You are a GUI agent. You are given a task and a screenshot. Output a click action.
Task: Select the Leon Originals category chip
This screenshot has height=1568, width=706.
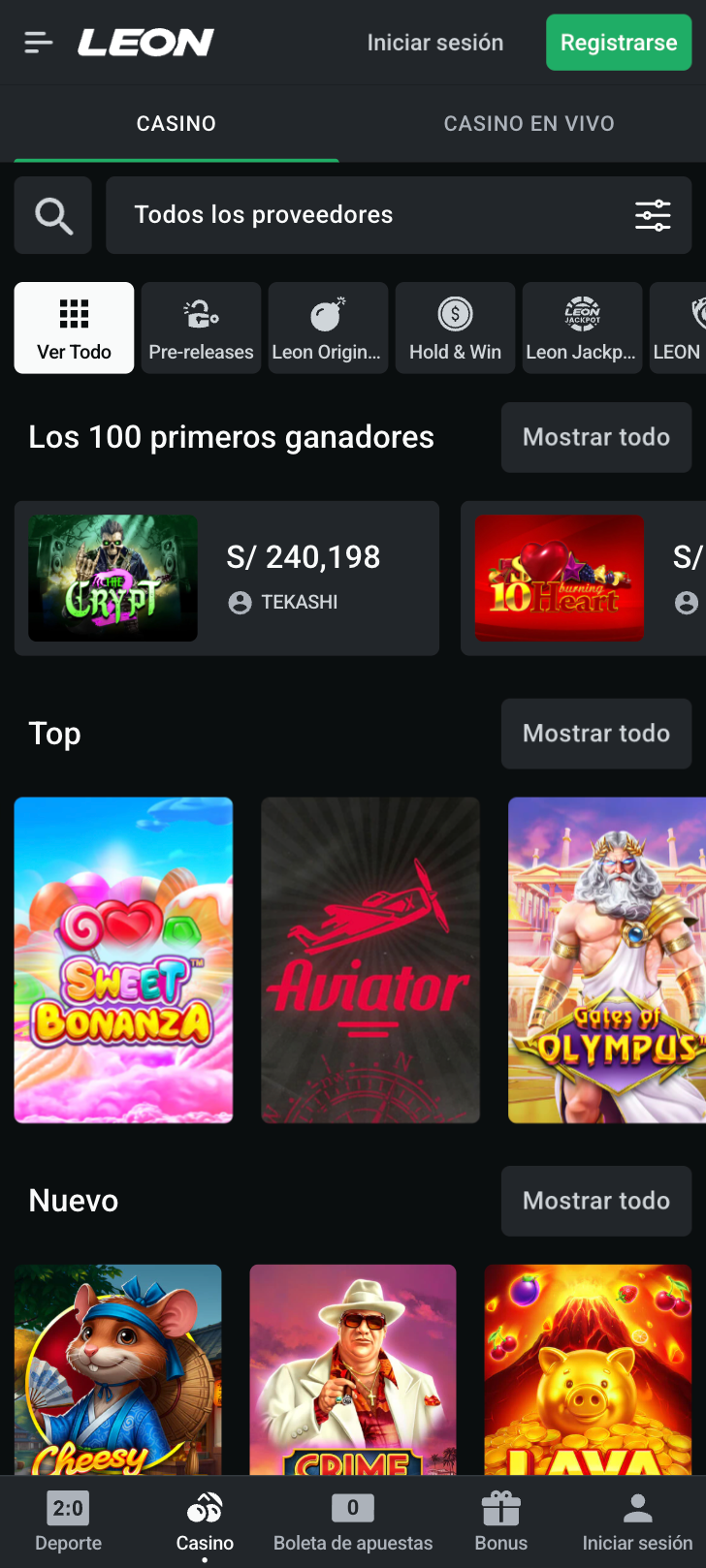328,328
